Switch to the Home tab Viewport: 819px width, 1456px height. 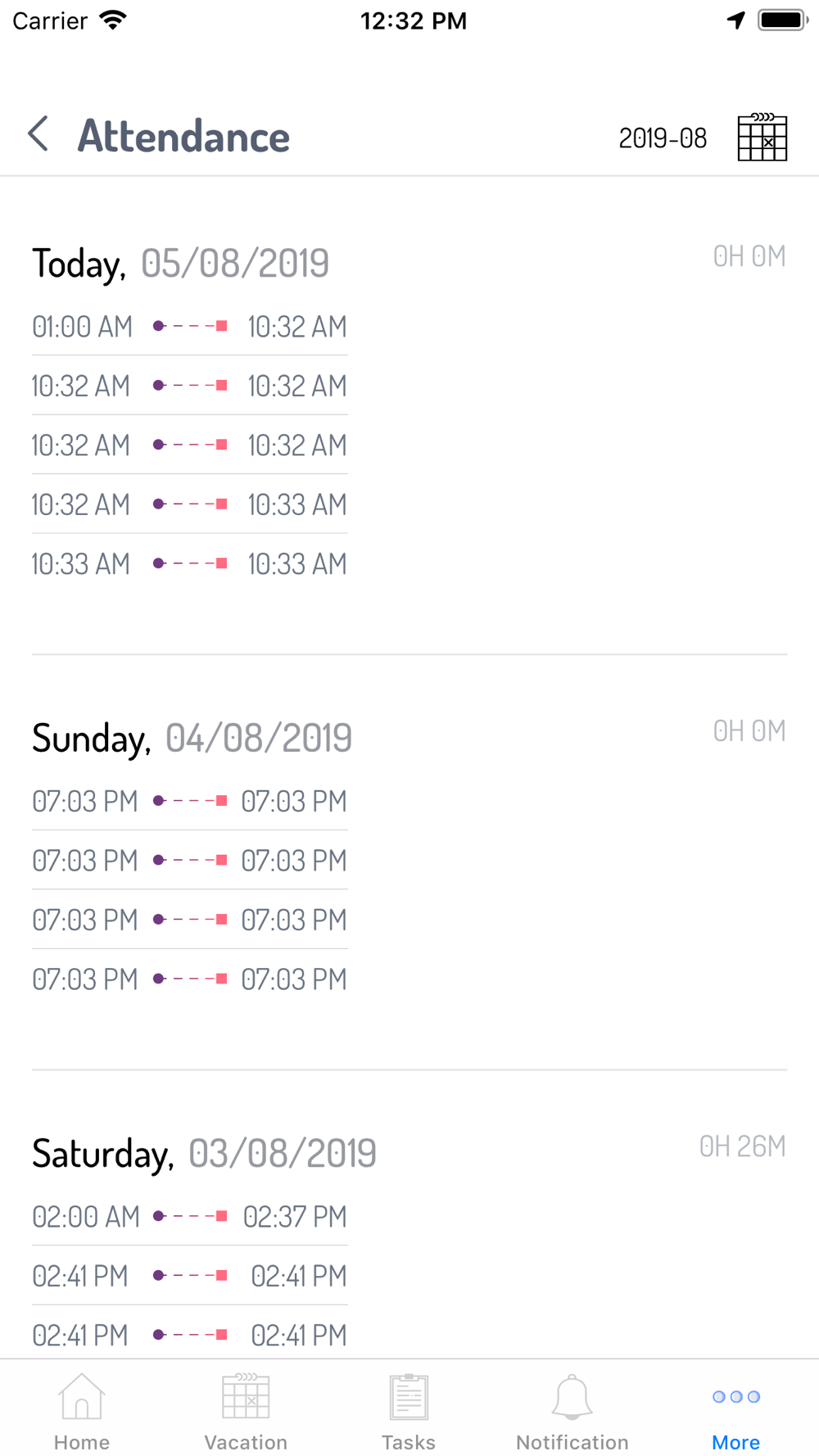pos(82,1413)
